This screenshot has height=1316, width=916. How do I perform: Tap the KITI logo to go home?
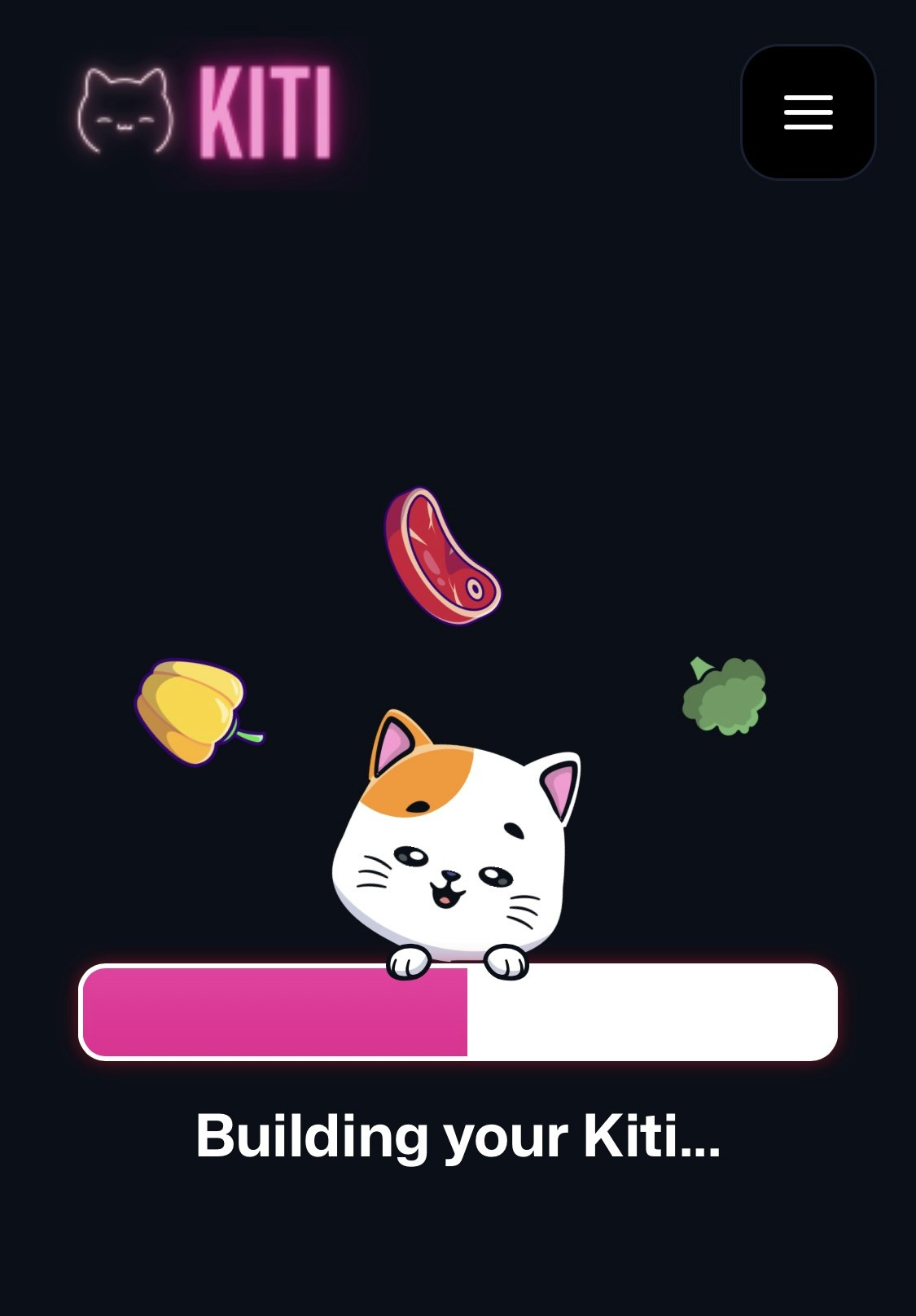tap(208, 112)
